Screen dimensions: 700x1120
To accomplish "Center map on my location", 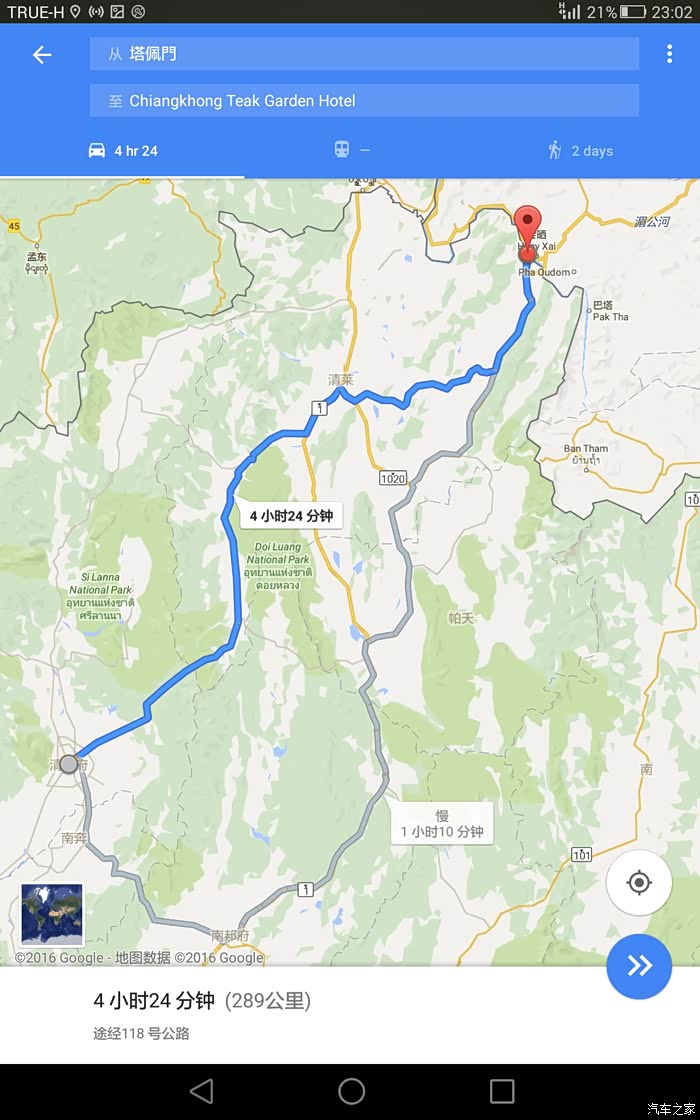I will click(x=639, y=883).
